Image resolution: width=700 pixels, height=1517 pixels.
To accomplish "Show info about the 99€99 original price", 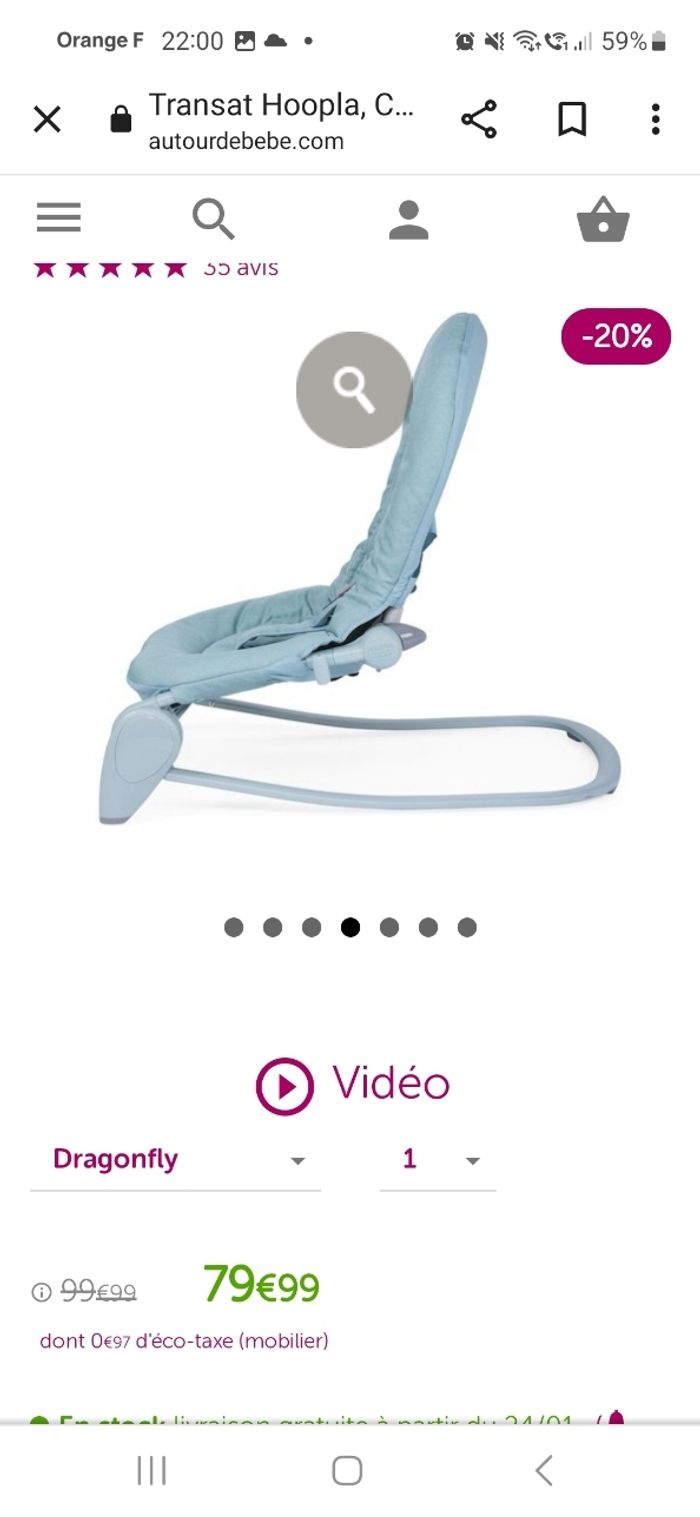I will point(41,1292).
